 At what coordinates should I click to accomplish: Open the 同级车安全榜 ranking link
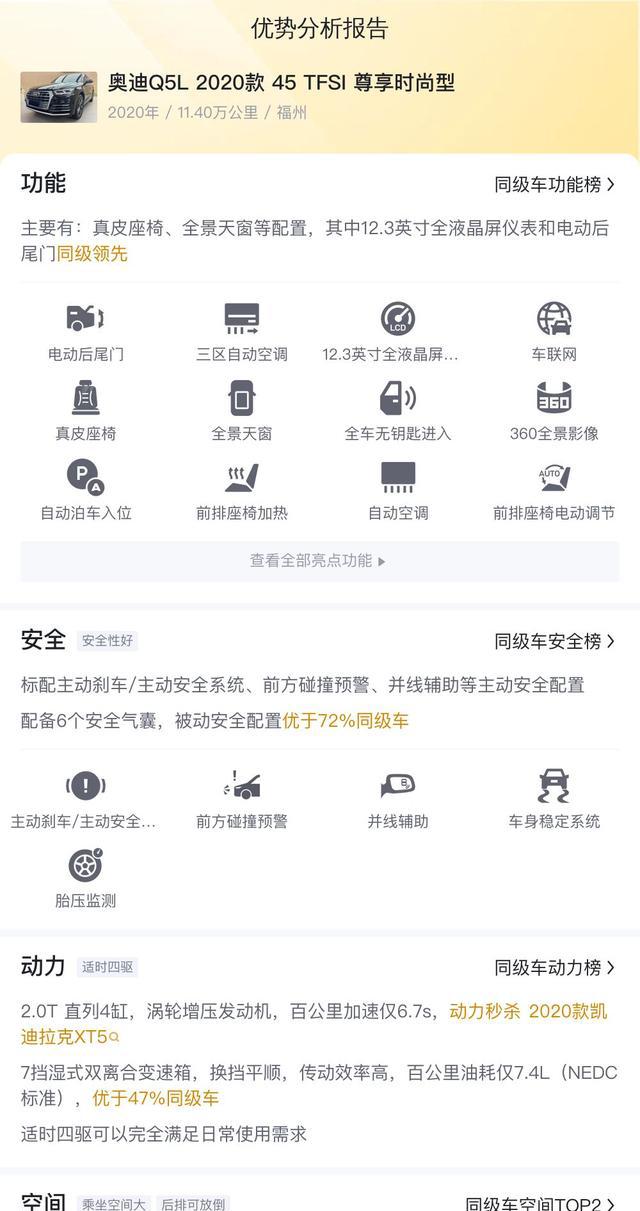[x=555, y=641]
